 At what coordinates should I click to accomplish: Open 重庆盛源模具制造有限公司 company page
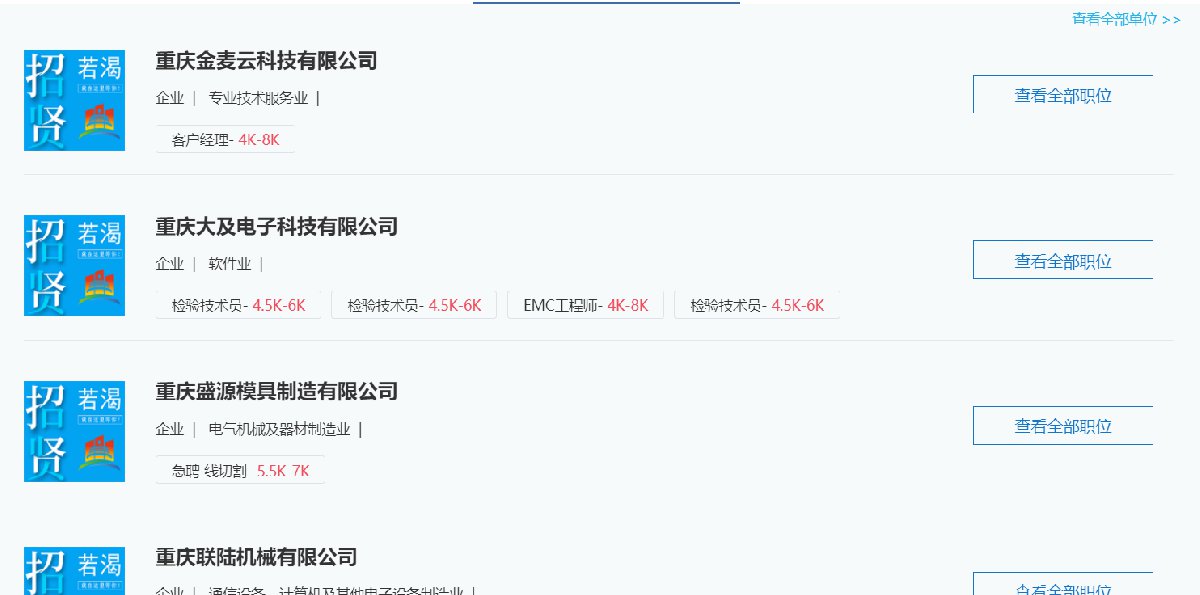[276, 392]
